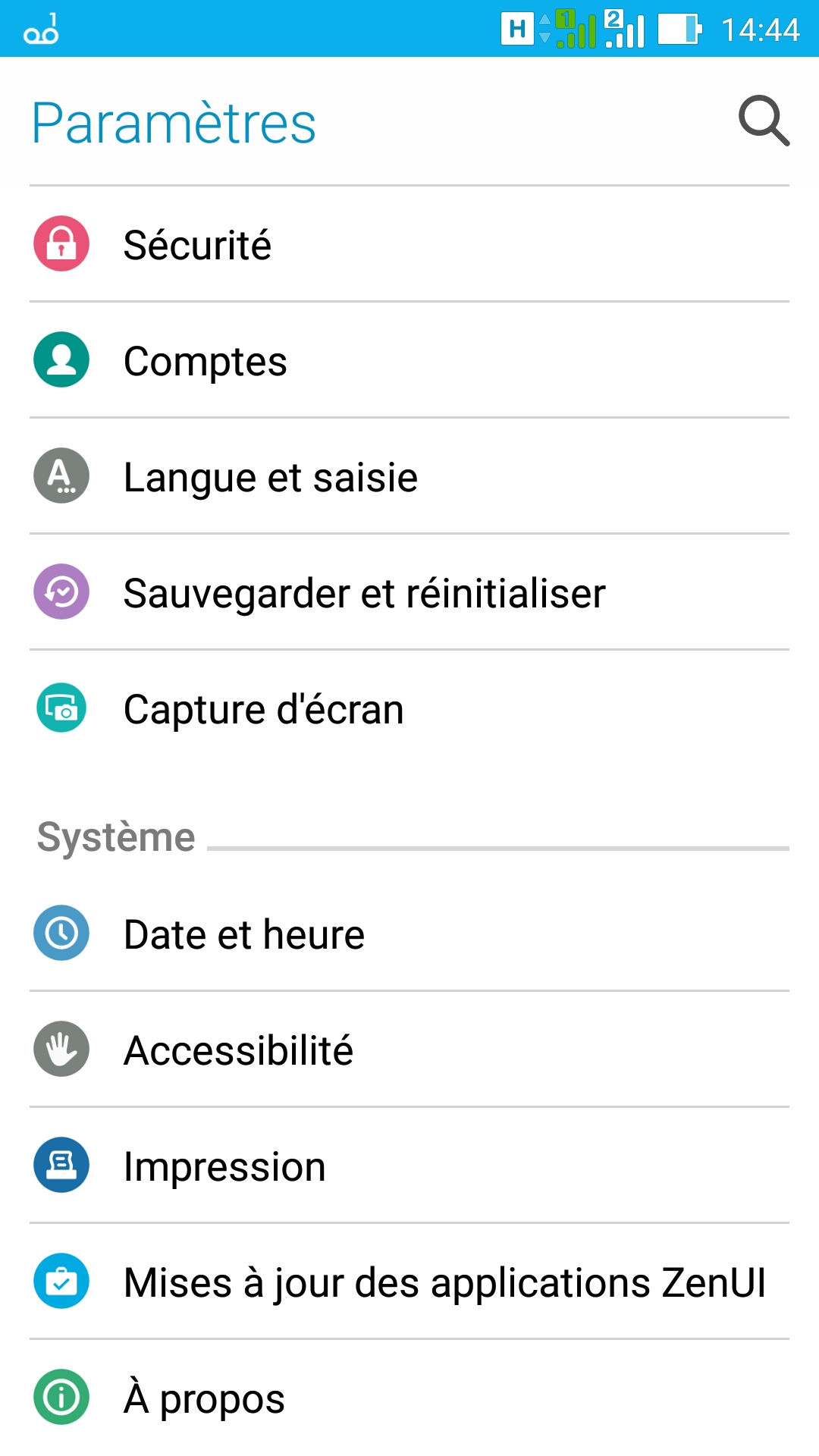This screenshot has height=1456, width=819.
Task: Go to Accessibilité settings
Action: point(409,1050)
